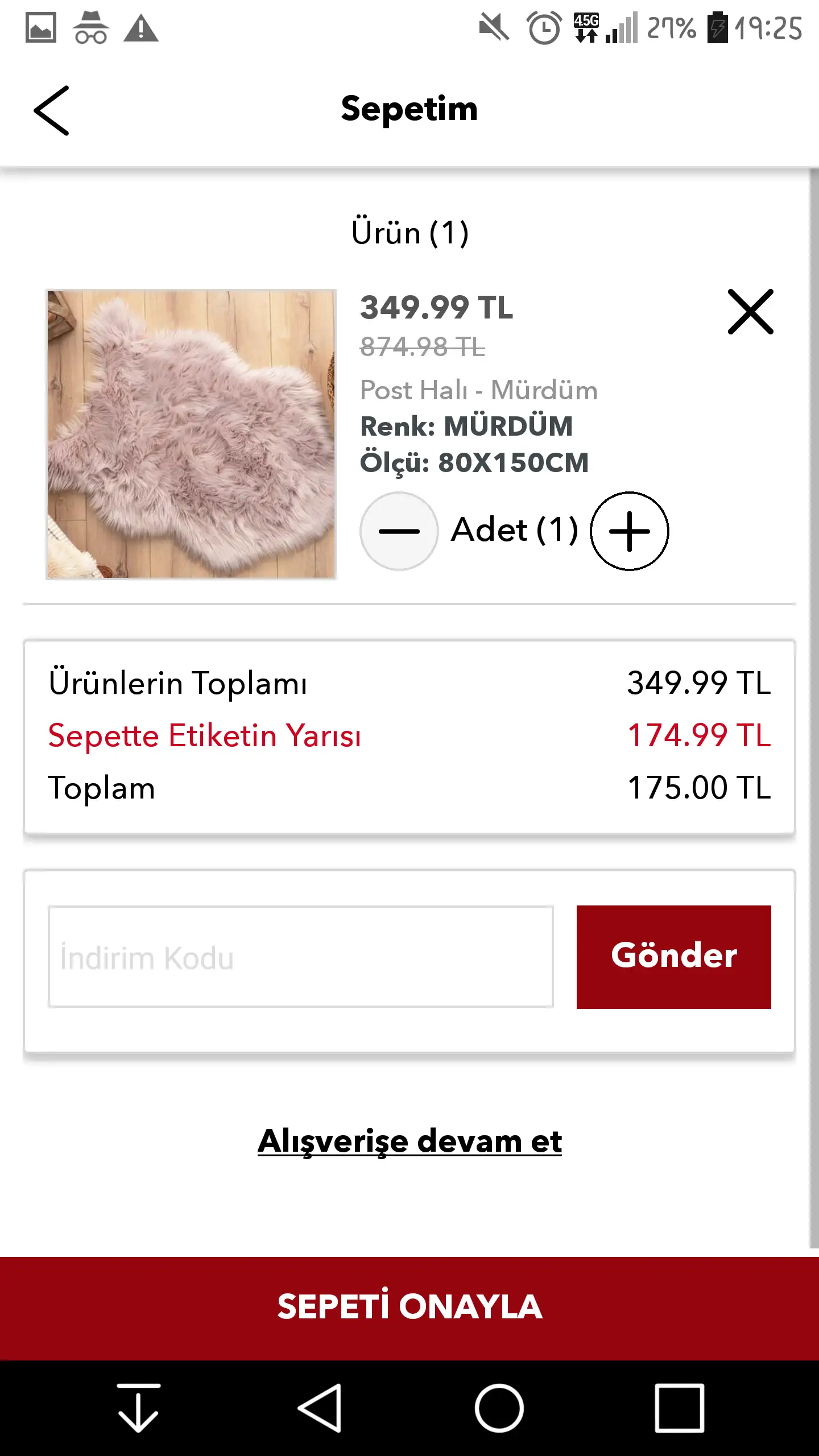Viewport: 819px width, 1456px height.
Task: Focus the İndirim Kodu field
Action: [x=300, y=957]
